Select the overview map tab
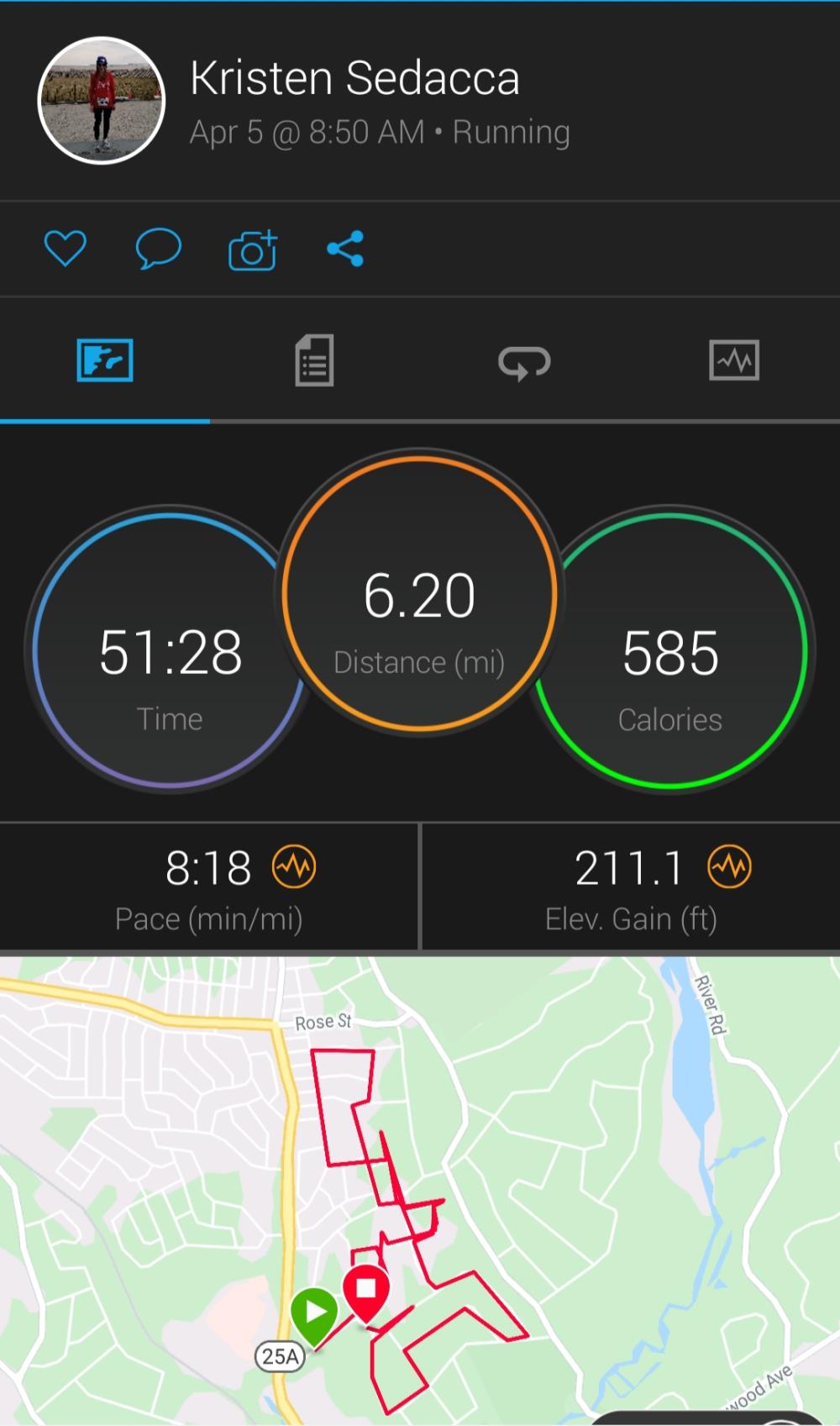 click(105, 360)
